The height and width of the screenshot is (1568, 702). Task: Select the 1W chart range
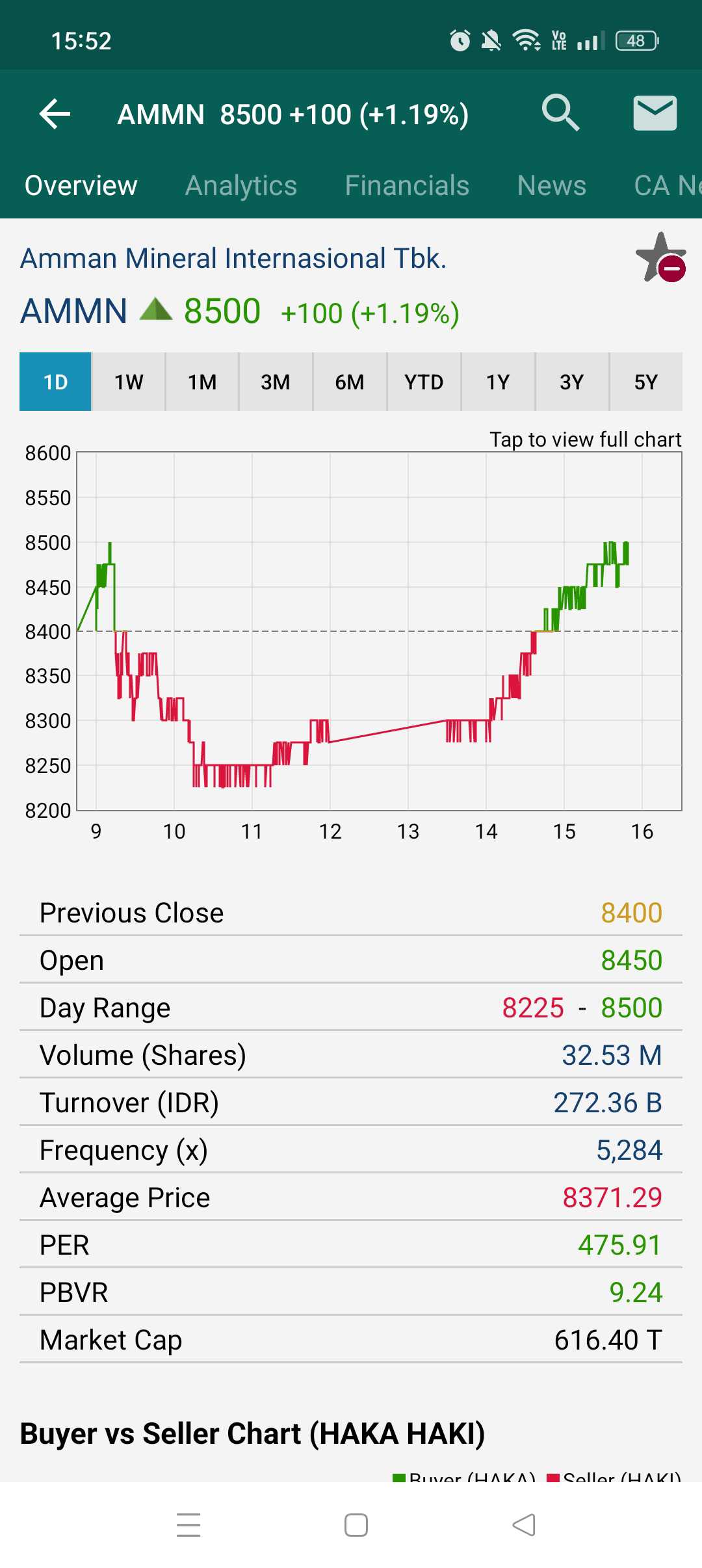129,382
